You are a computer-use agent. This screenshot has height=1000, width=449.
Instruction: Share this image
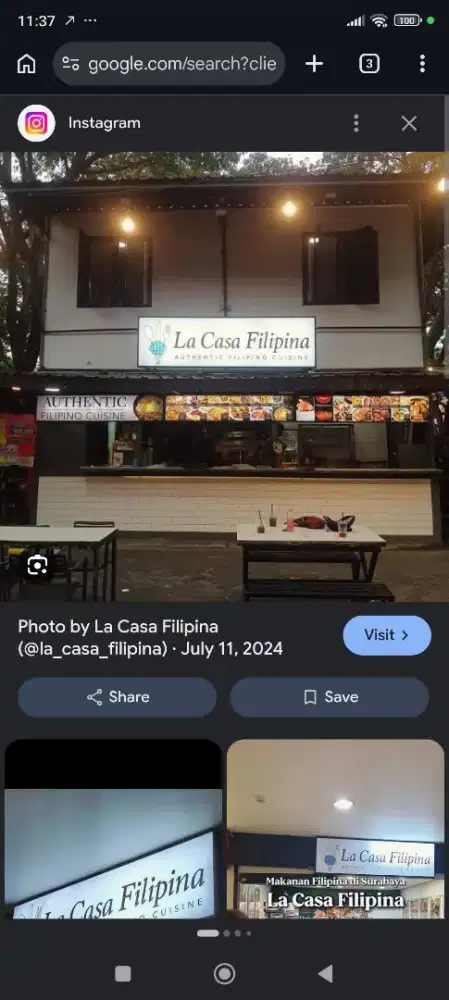click(x=117, y=697)
